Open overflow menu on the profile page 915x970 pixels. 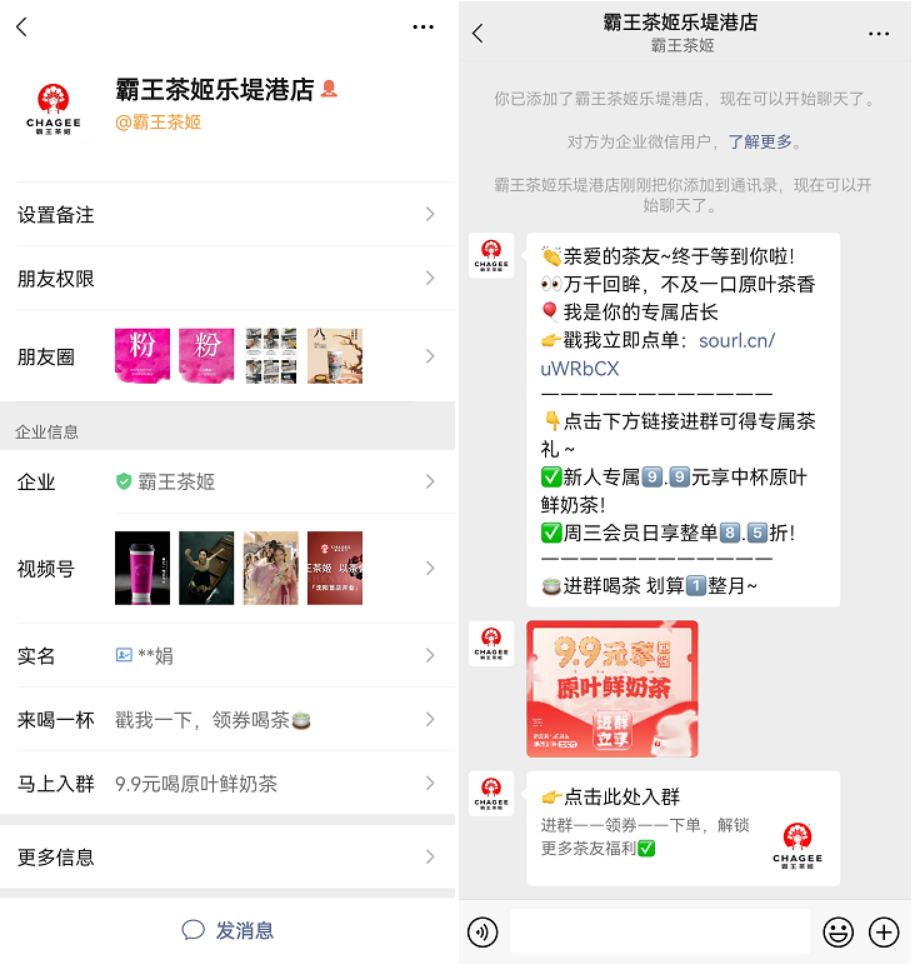click(x=423, y=27)
